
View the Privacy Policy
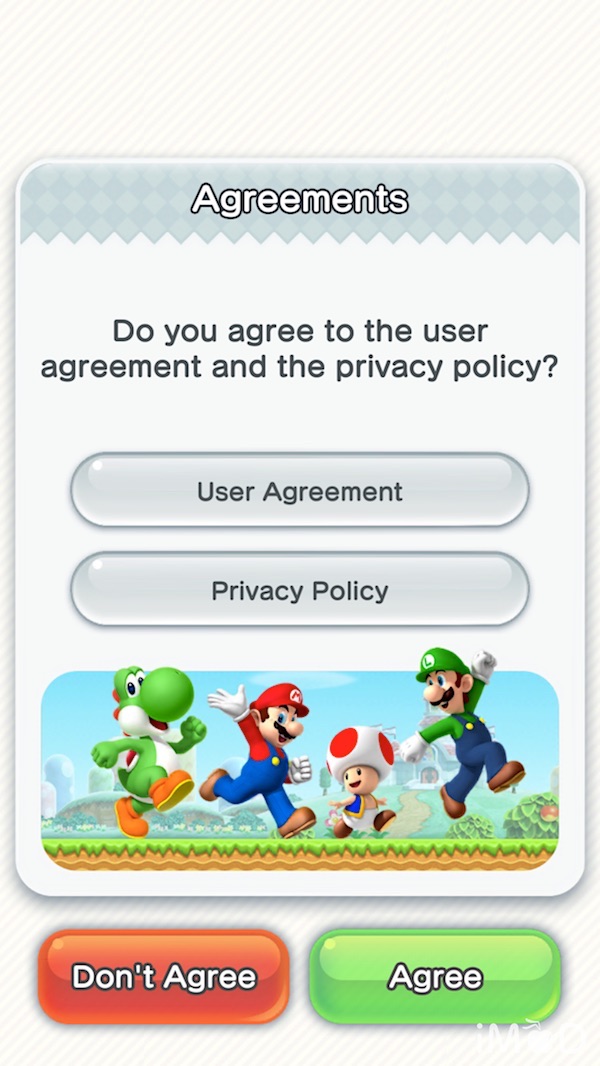point(299,590)
